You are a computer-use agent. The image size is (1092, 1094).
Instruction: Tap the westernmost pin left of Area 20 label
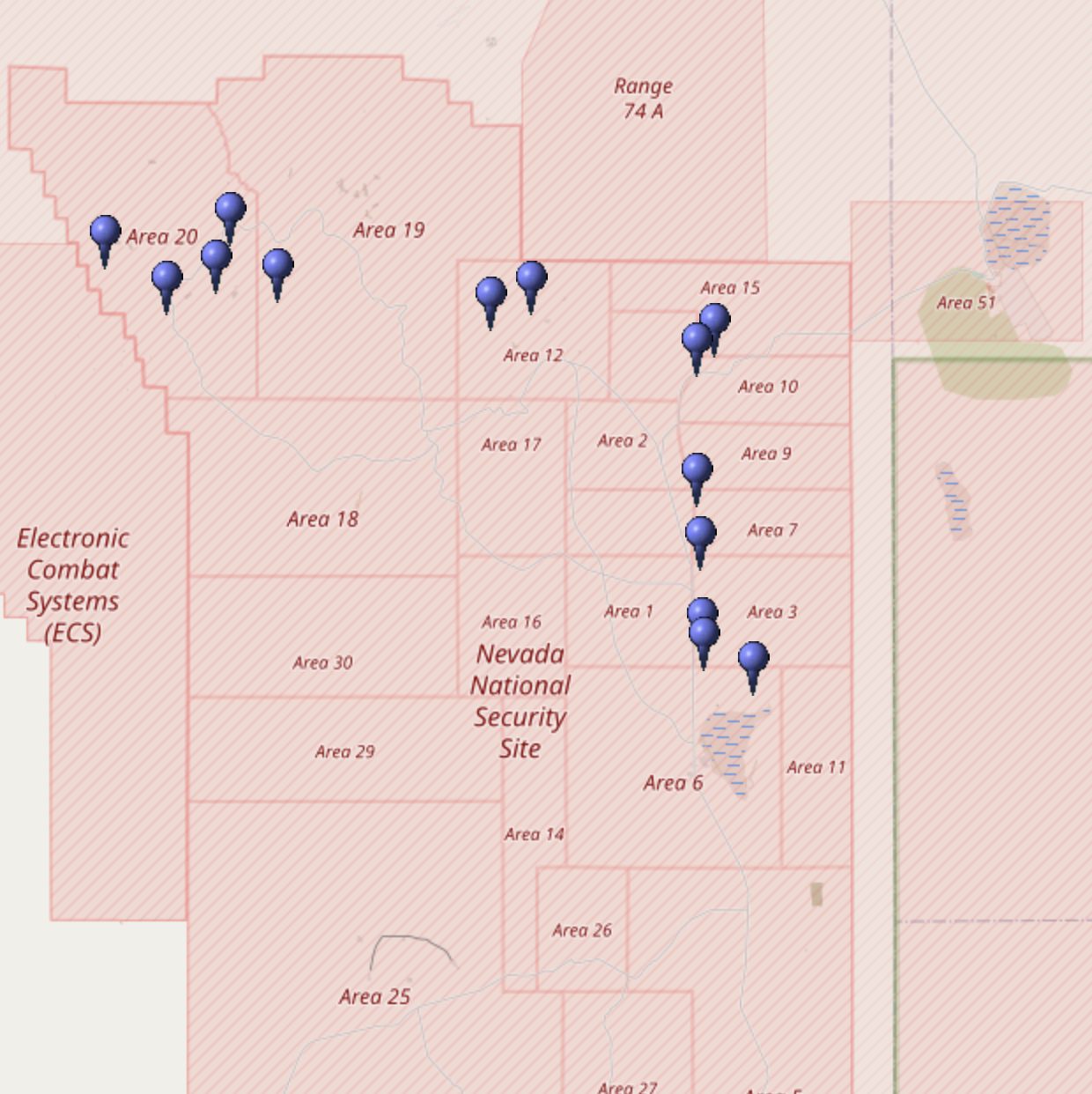tap(105, 232)
